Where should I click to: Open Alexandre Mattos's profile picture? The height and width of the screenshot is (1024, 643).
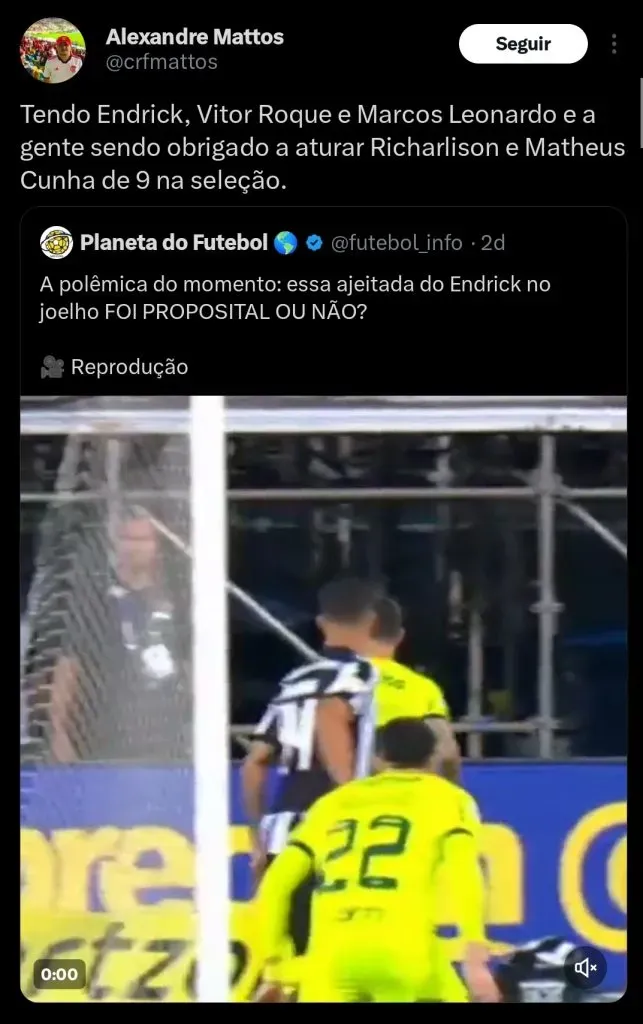(53, 50)
